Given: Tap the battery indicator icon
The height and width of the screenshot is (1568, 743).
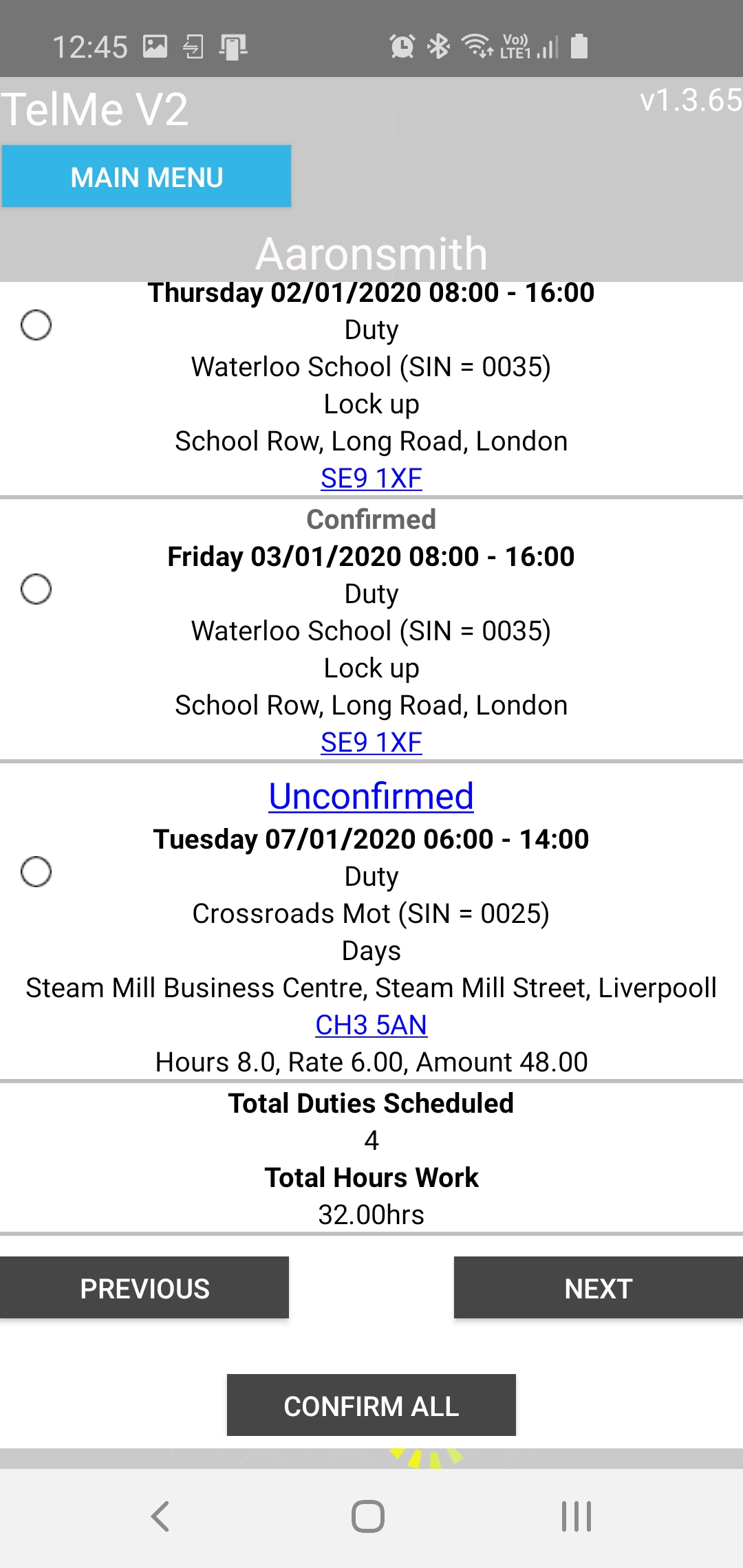Looking at the screenshot, I should 578,45.
